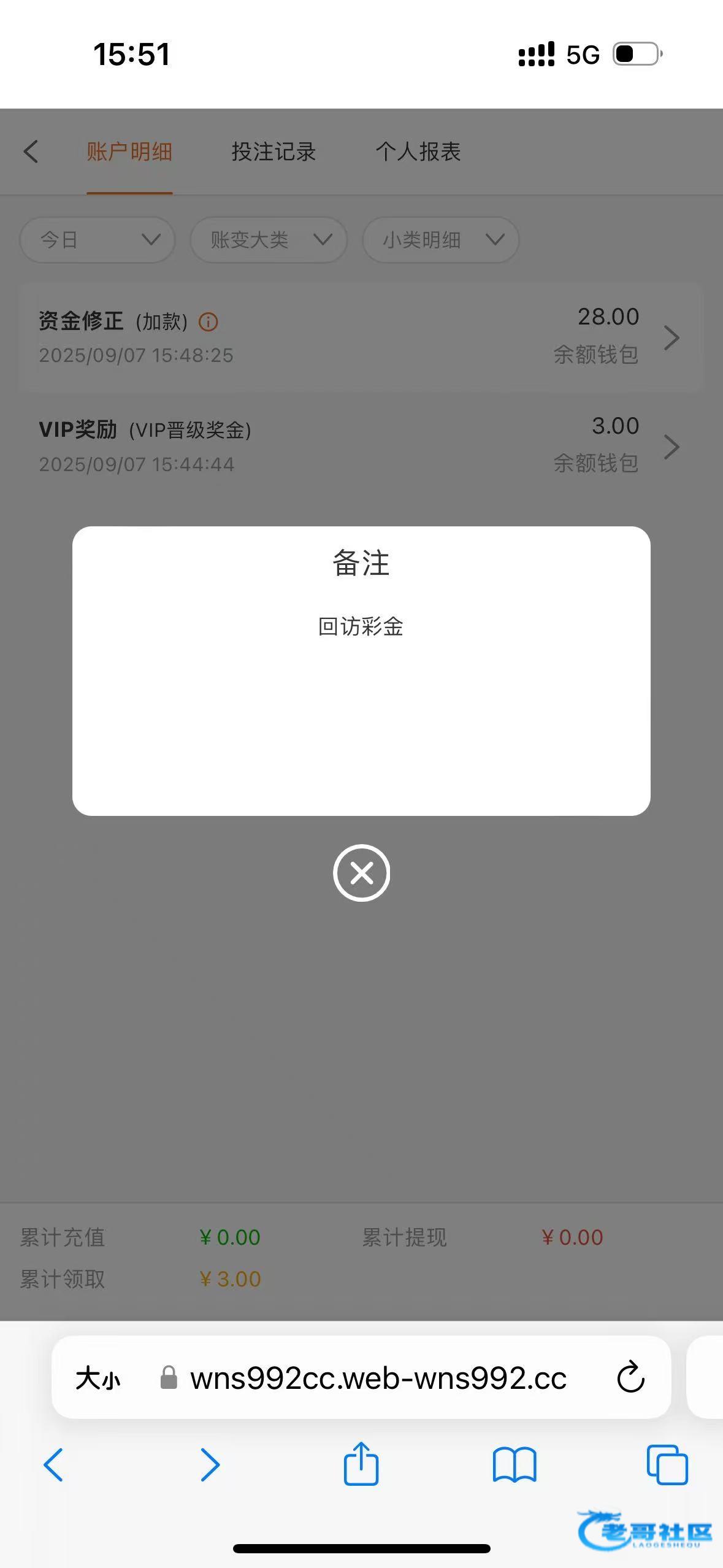Expand the 小类明细 dropdown
The image size is (723, 1568).
[x=441, y=240]
